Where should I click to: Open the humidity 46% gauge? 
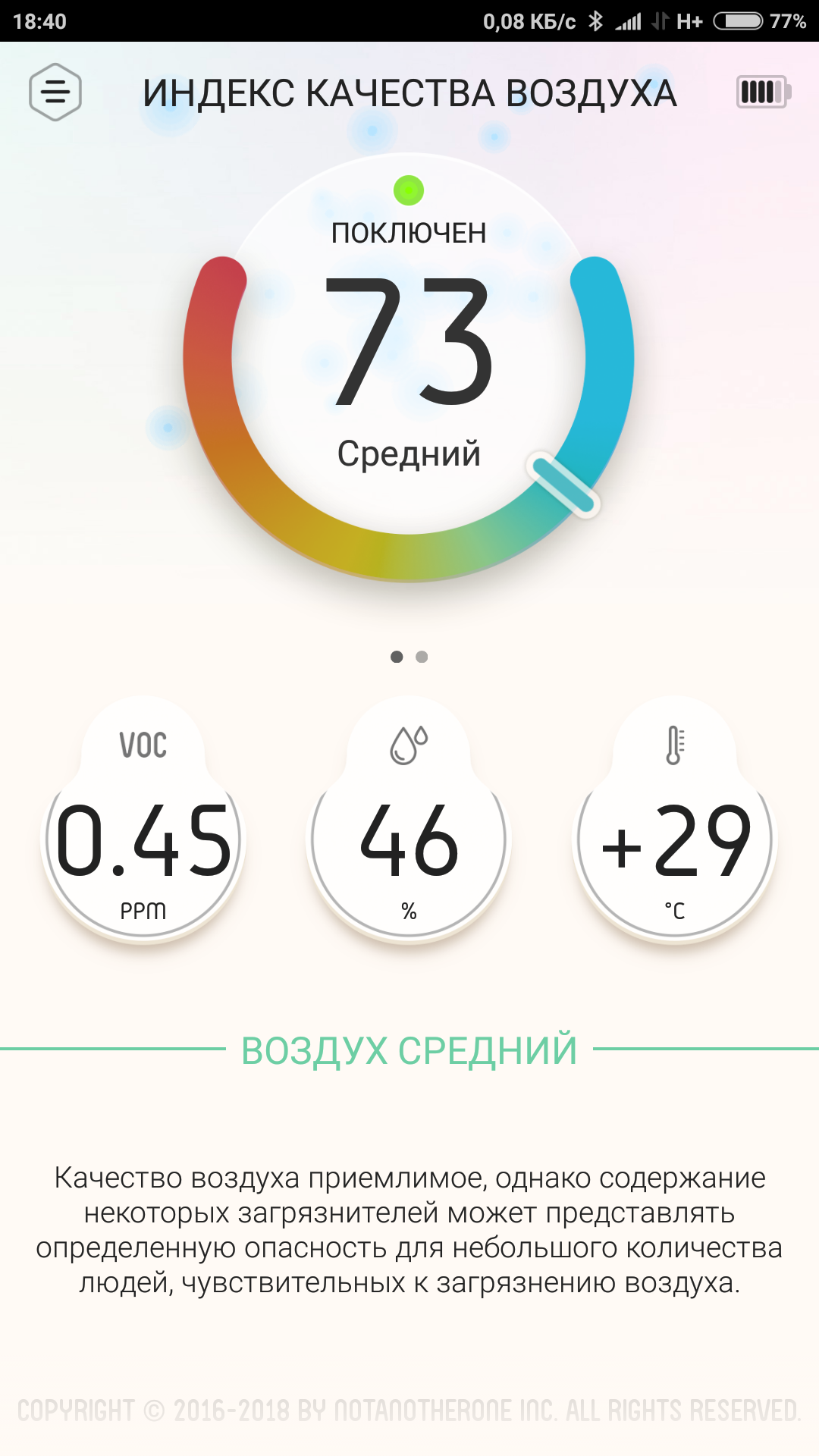409,821
